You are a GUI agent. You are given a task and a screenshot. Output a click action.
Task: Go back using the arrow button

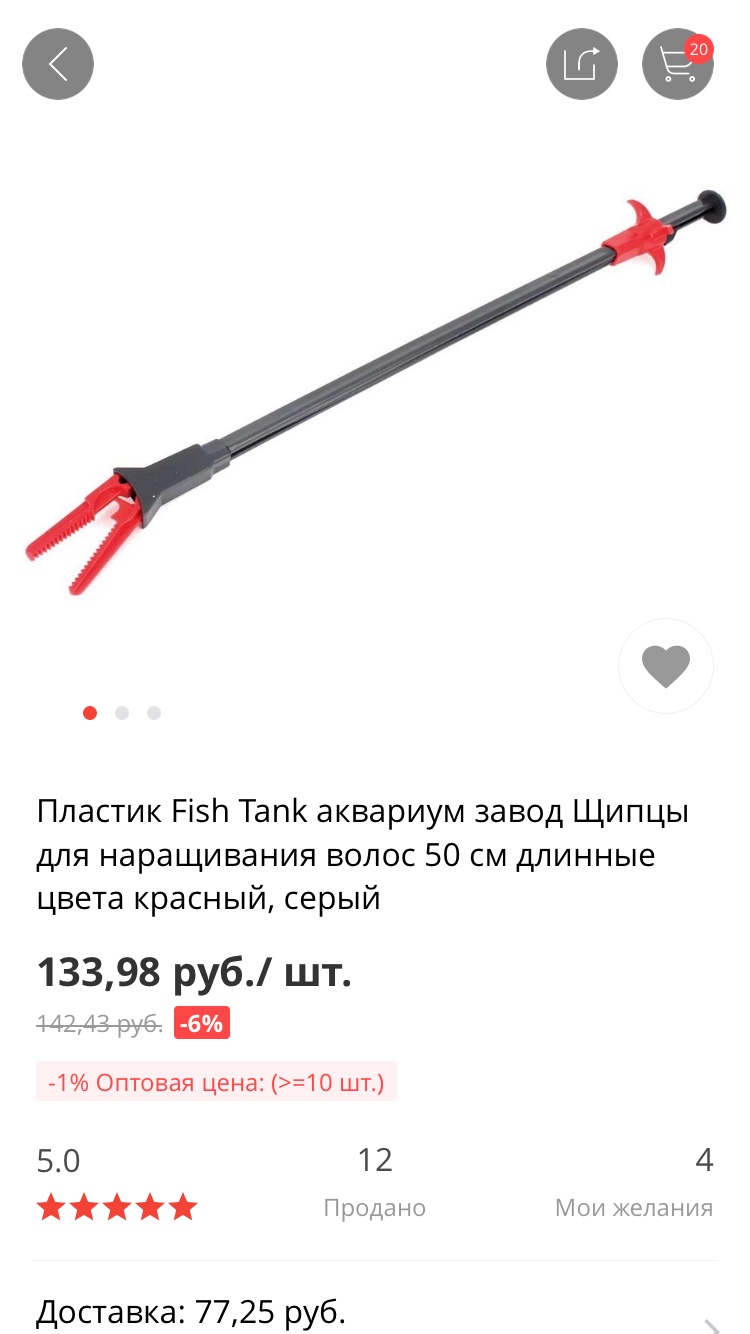click(58, 64)
